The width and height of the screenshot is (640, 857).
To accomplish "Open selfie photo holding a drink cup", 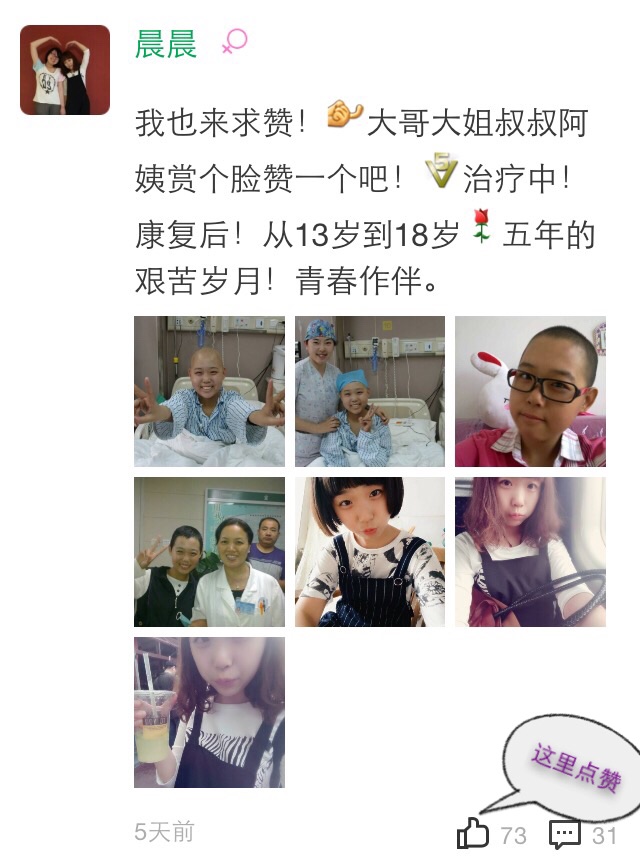I will click(209, 712).
